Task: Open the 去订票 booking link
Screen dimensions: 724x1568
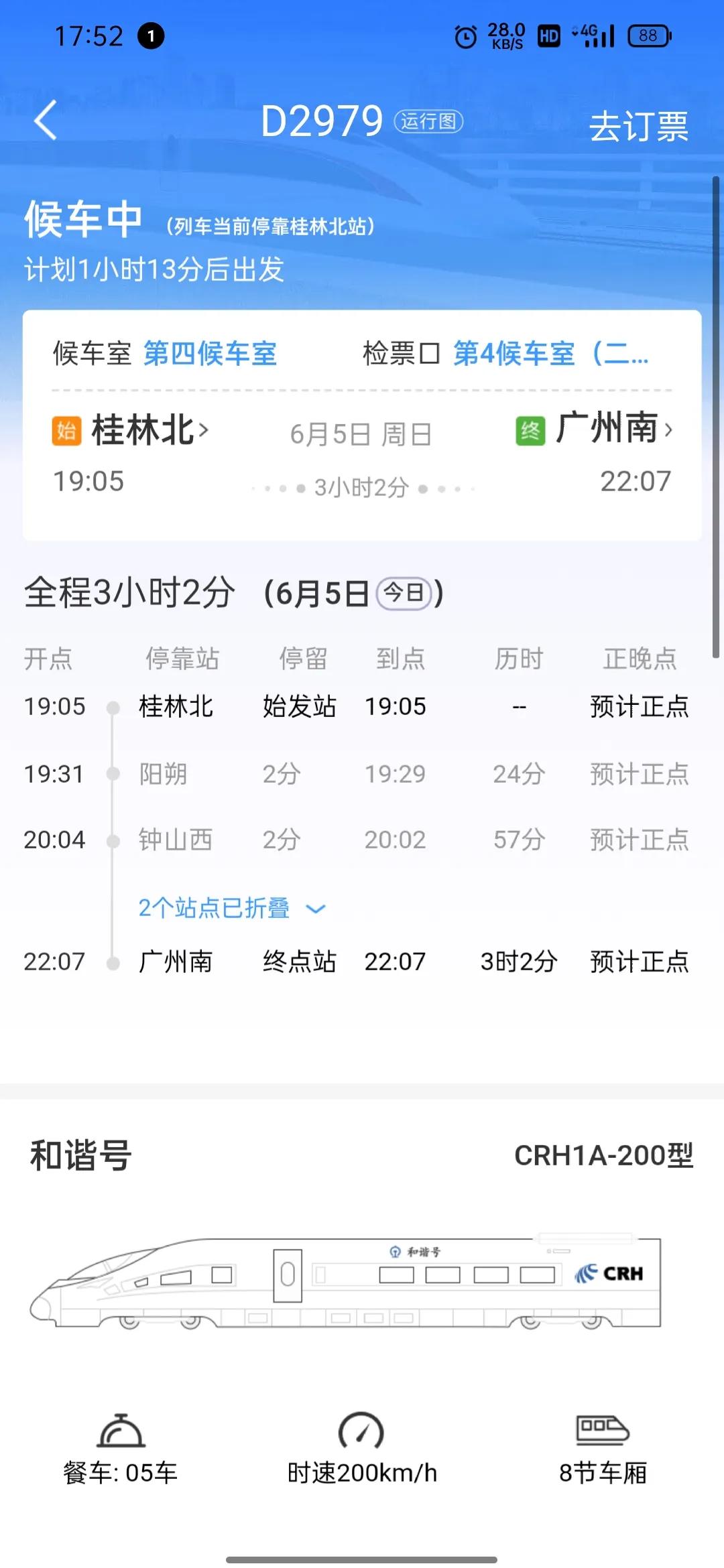Action: (638, 126)
